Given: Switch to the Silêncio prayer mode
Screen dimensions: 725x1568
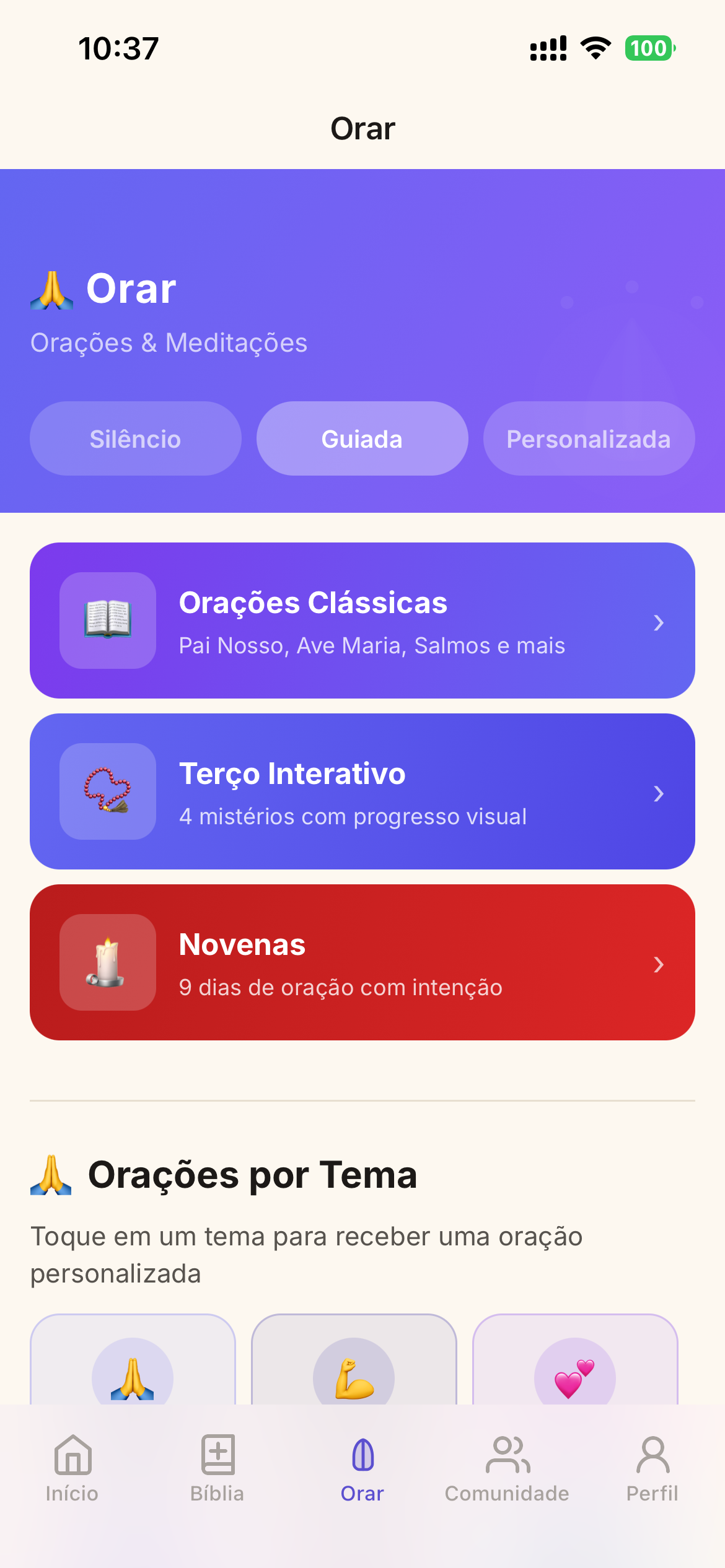Looking at the screenshot, I should [x=135, y=438].
